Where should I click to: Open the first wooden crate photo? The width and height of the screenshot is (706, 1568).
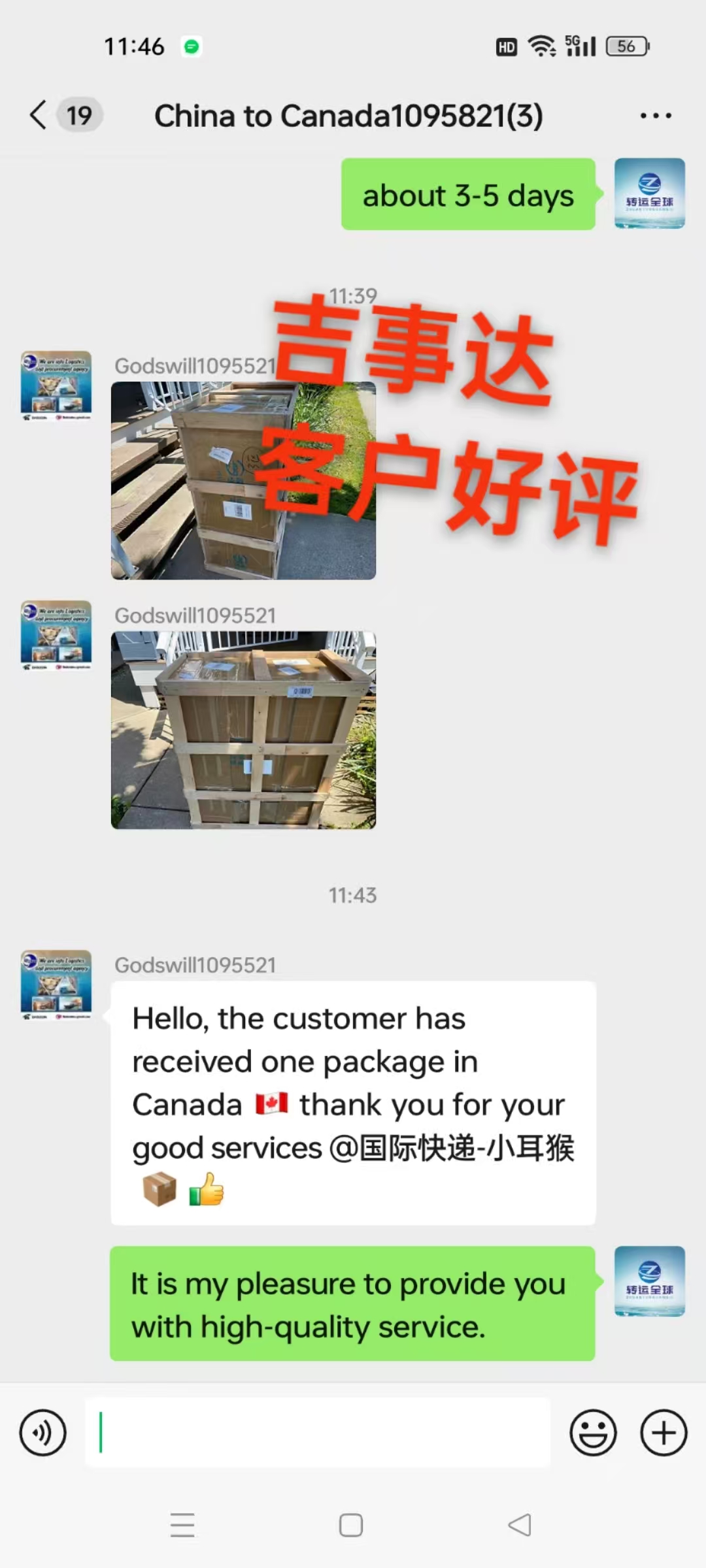point(243,482)
